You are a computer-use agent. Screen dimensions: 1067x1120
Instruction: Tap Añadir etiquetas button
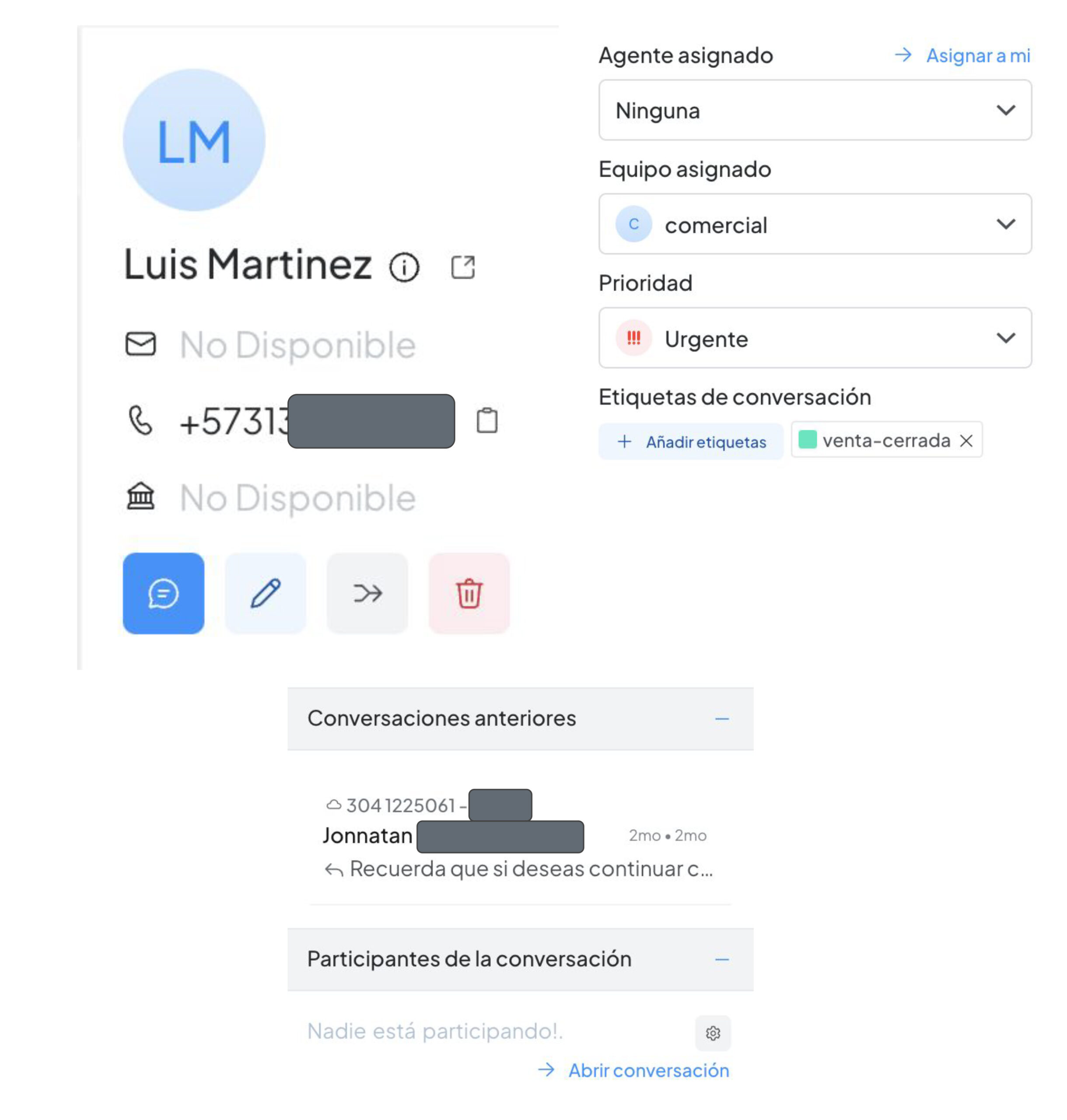691,441
